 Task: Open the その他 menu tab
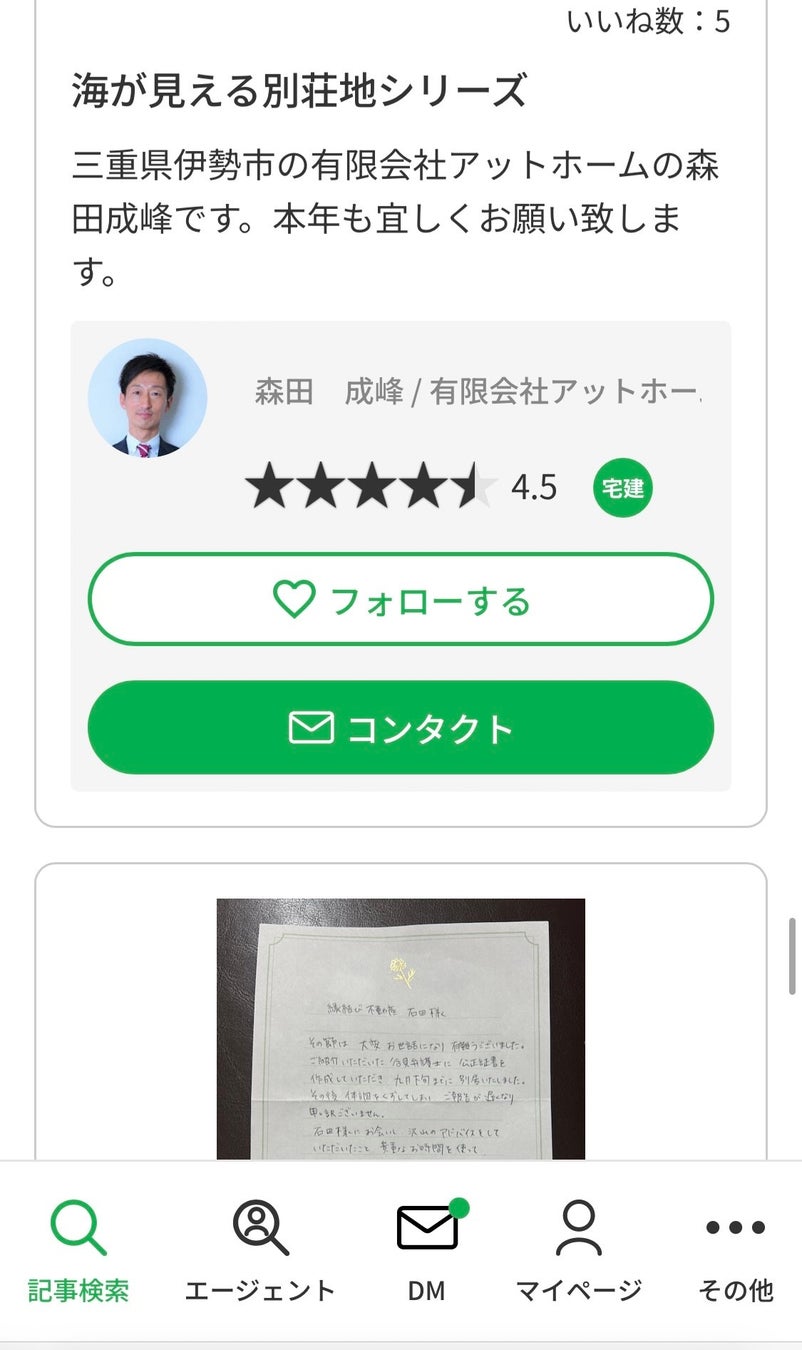pyautogui.click(x=735, y=1250)
